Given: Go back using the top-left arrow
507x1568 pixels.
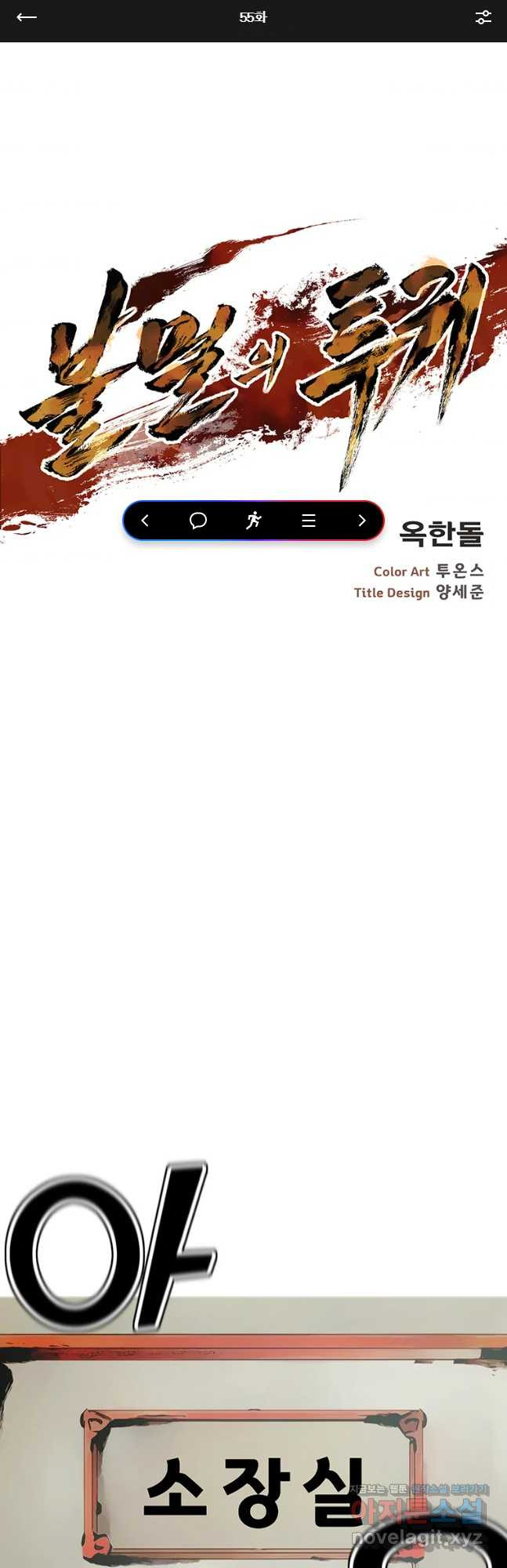Looking at the screenshot, I should [x=27, y=17].
